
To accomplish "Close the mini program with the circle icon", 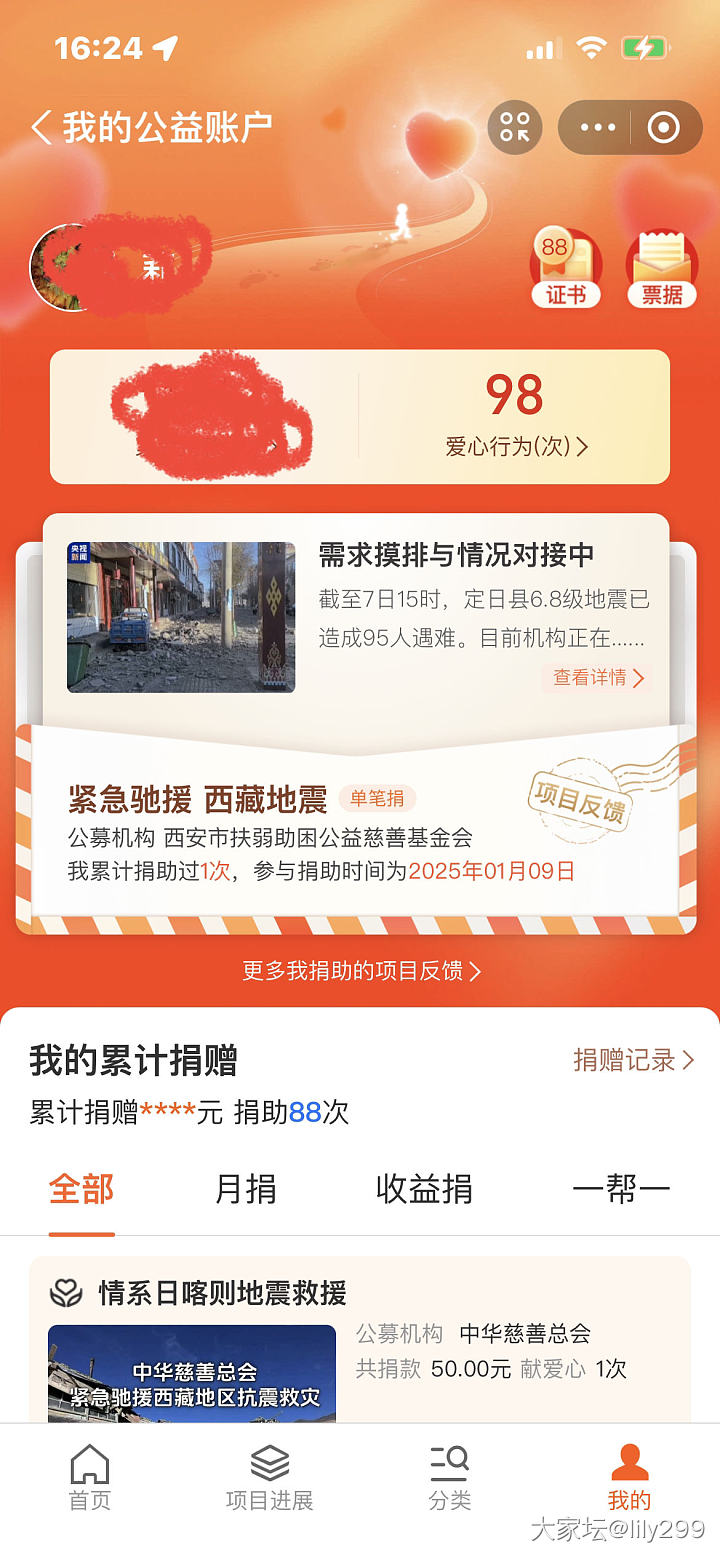I will tap(663, 128).
